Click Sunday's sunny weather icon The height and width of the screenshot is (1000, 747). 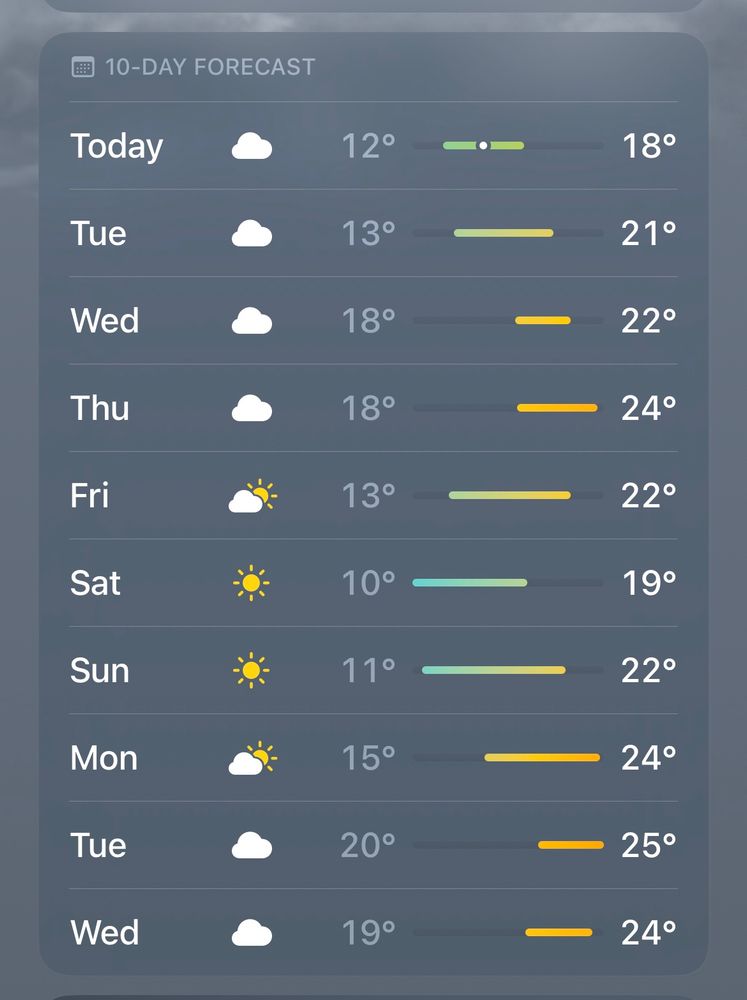coord(253,670)
